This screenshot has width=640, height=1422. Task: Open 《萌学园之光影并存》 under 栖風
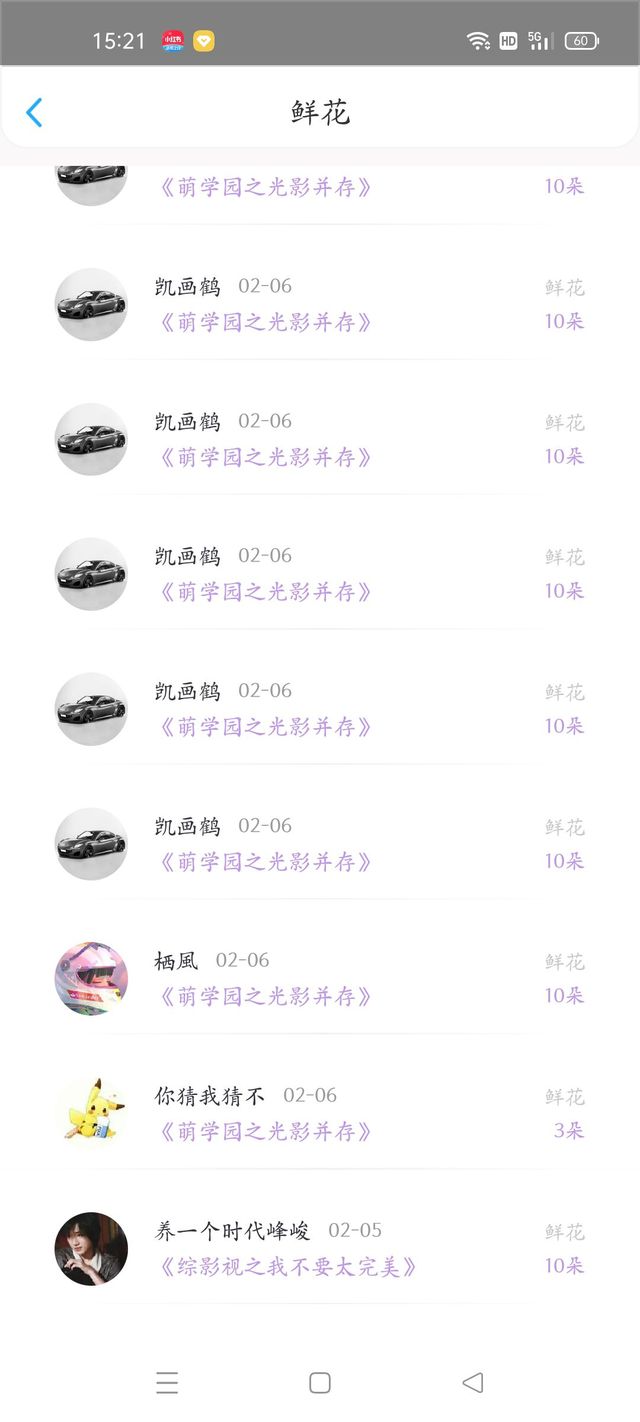click(265, 997)
